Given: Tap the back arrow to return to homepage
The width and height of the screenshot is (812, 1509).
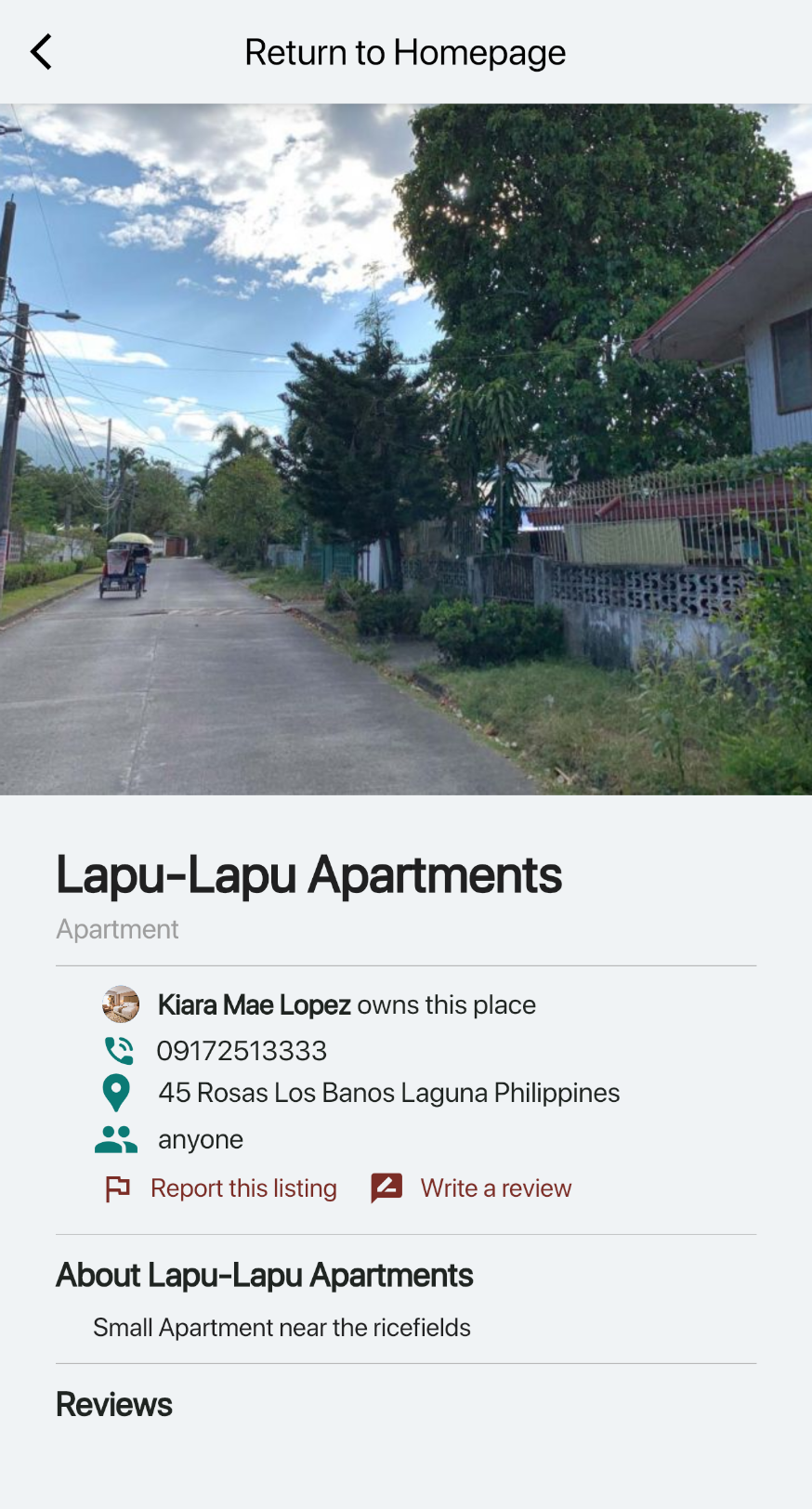Looking at the screenshot, I should [x=41, y=52].
